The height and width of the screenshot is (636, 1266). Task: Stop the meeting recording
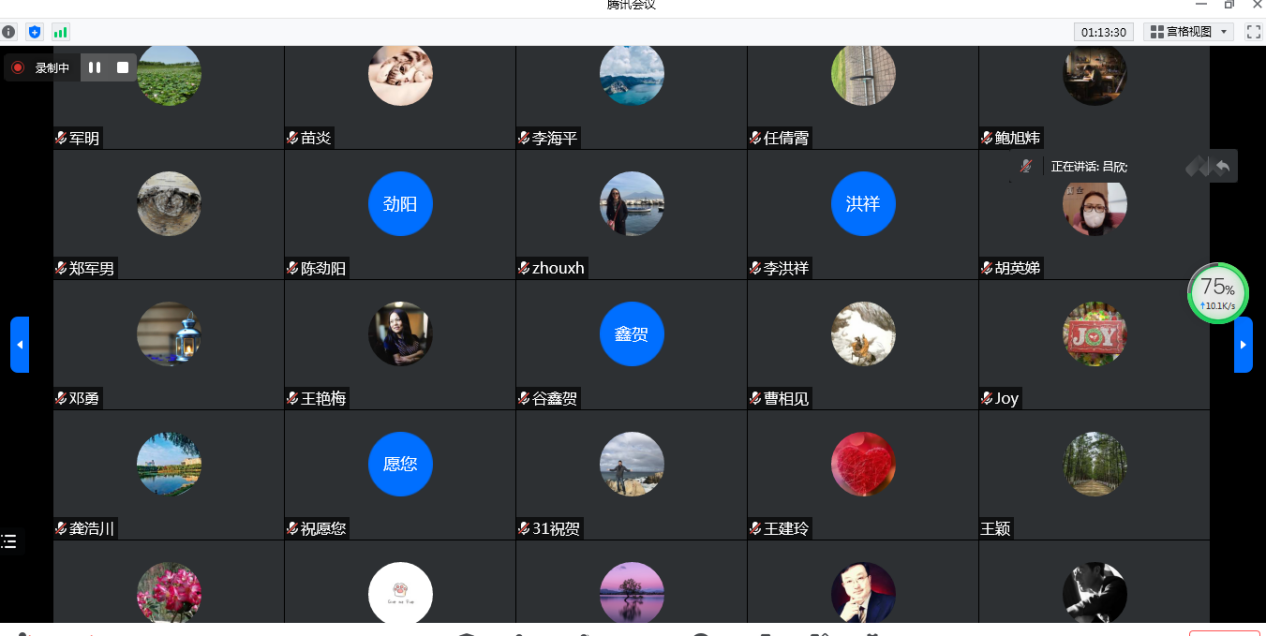[x=123, y=68]
